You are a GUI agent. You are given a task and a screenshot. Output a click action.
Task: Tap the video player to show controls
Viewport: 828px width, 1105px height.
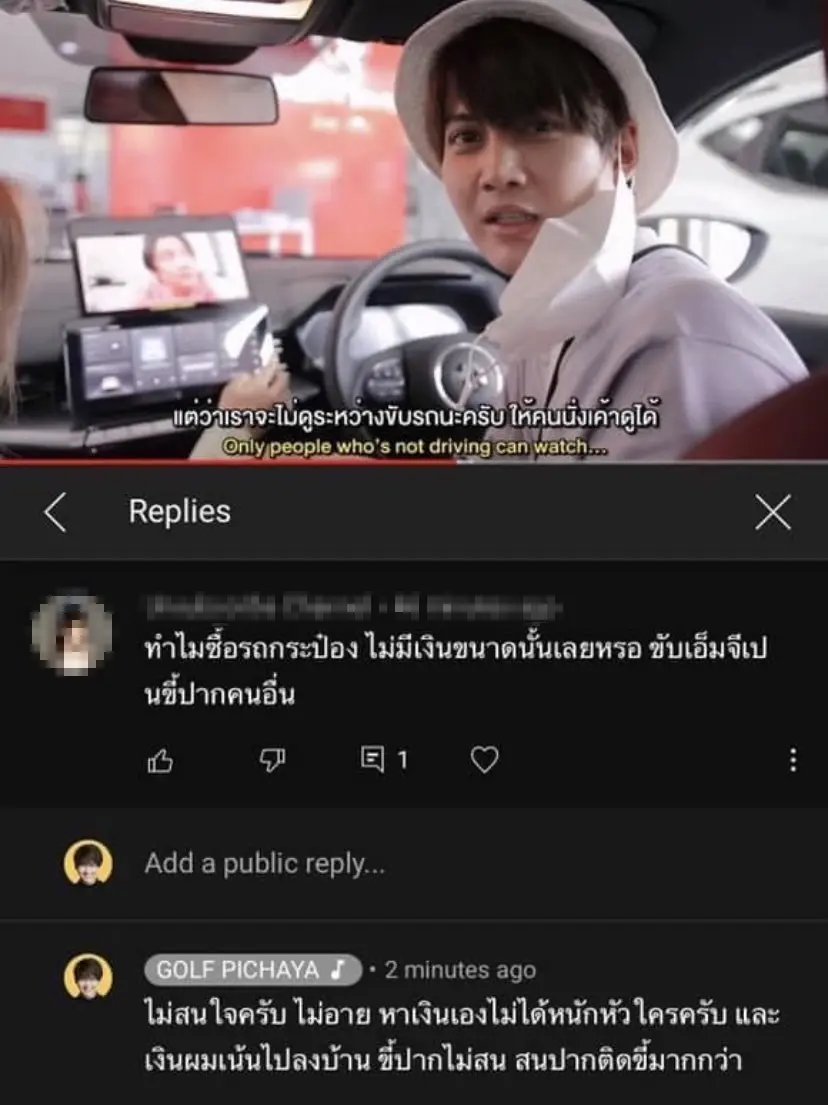point(414,230)
